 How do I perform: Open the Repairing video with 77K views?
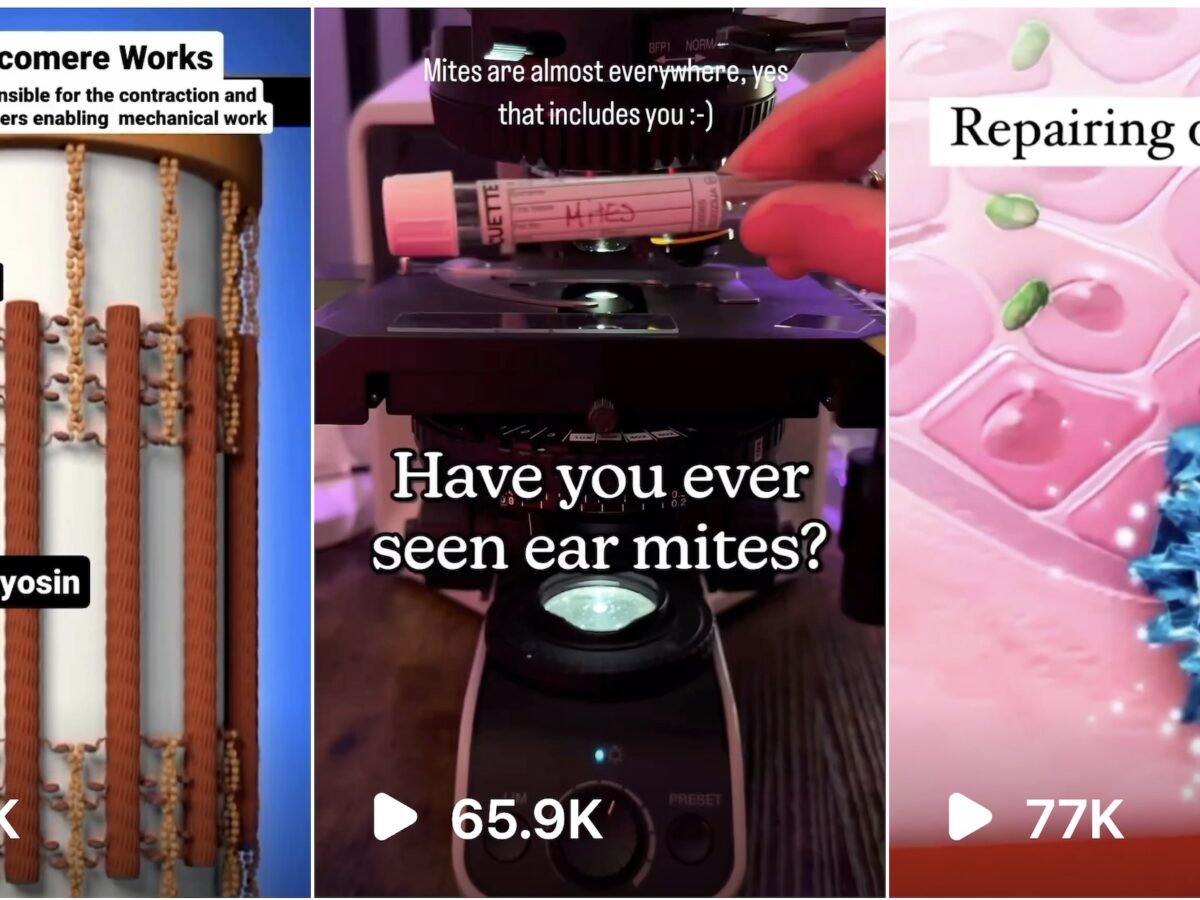coord(1044,450)
